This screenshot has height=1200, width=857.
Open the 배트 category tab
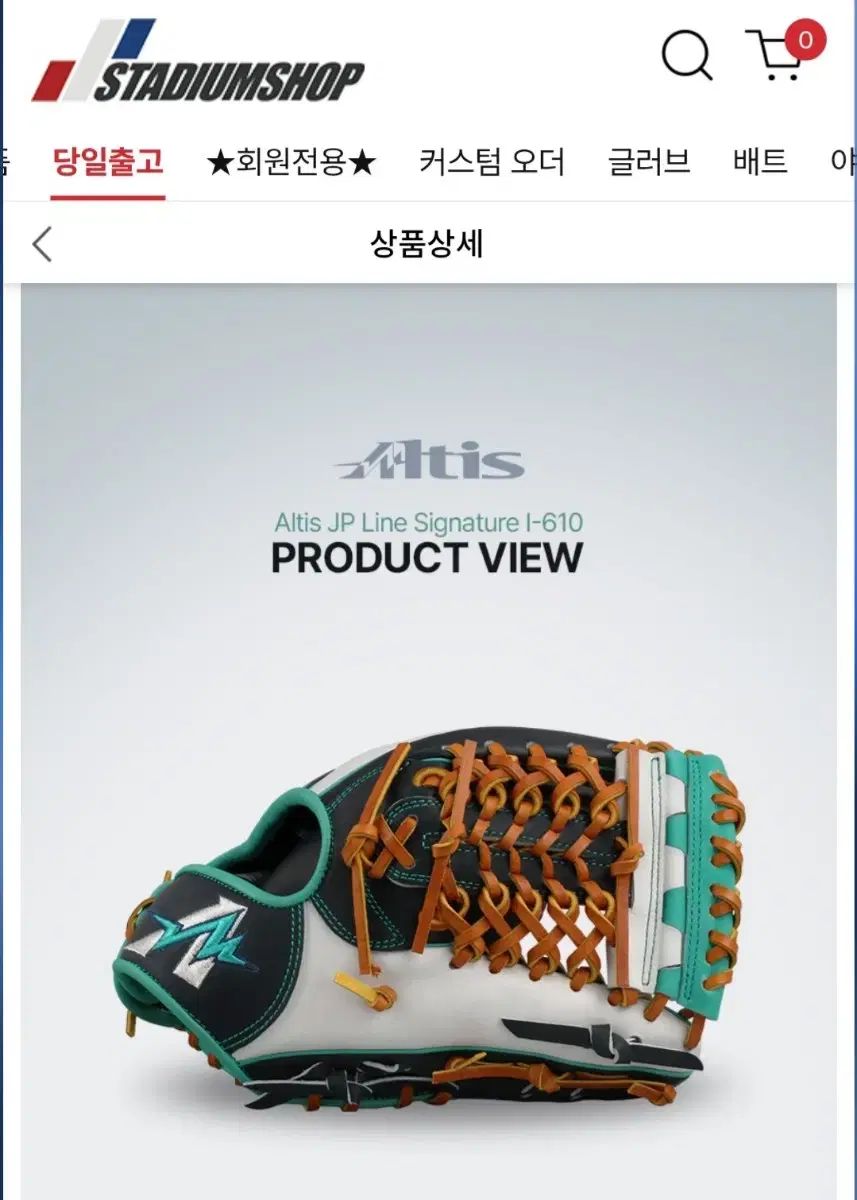[760, 161]
